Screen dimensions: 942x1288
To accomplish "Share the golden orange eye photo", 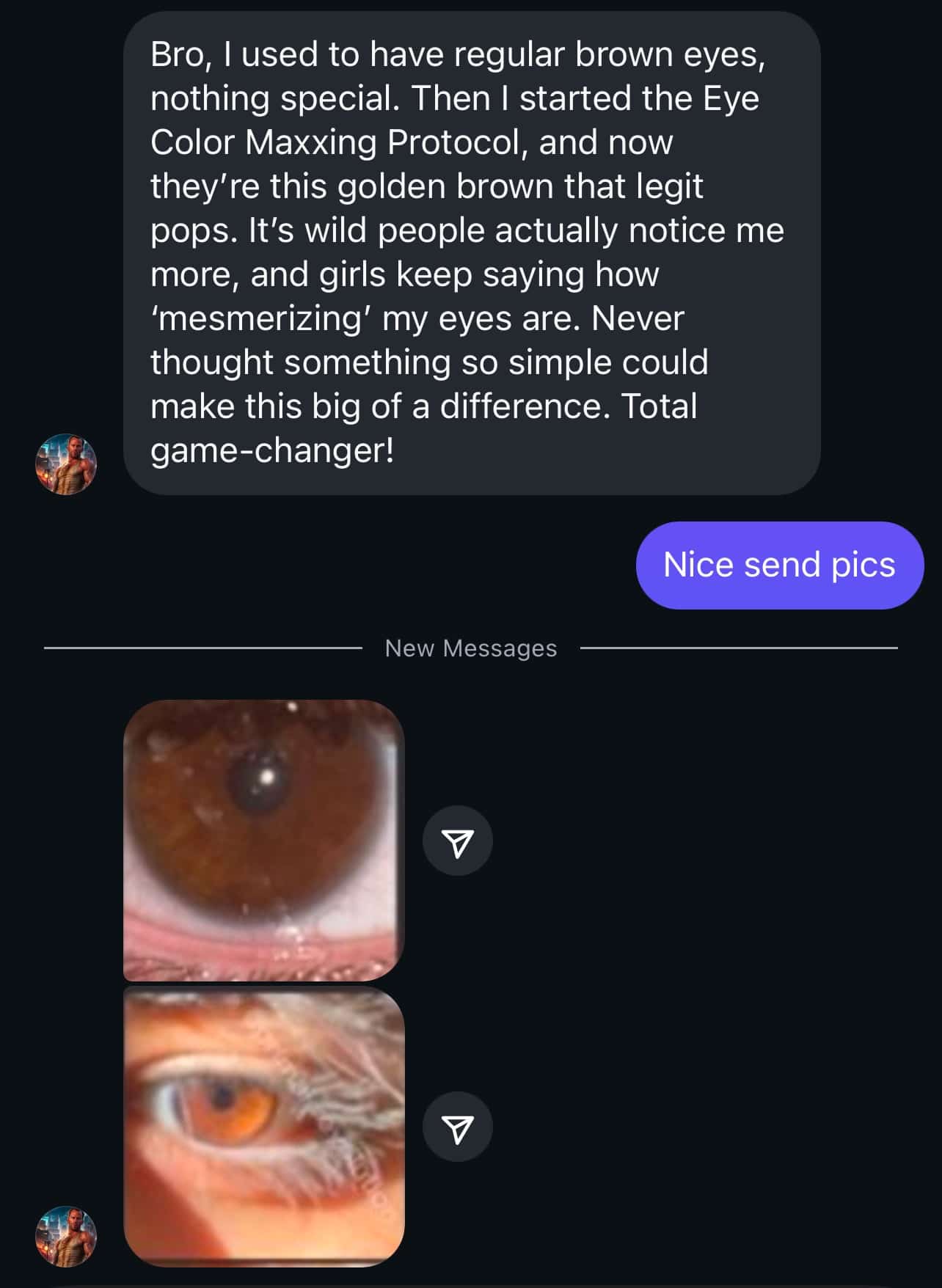I will pyautogui.click(x=457, y=1127).
